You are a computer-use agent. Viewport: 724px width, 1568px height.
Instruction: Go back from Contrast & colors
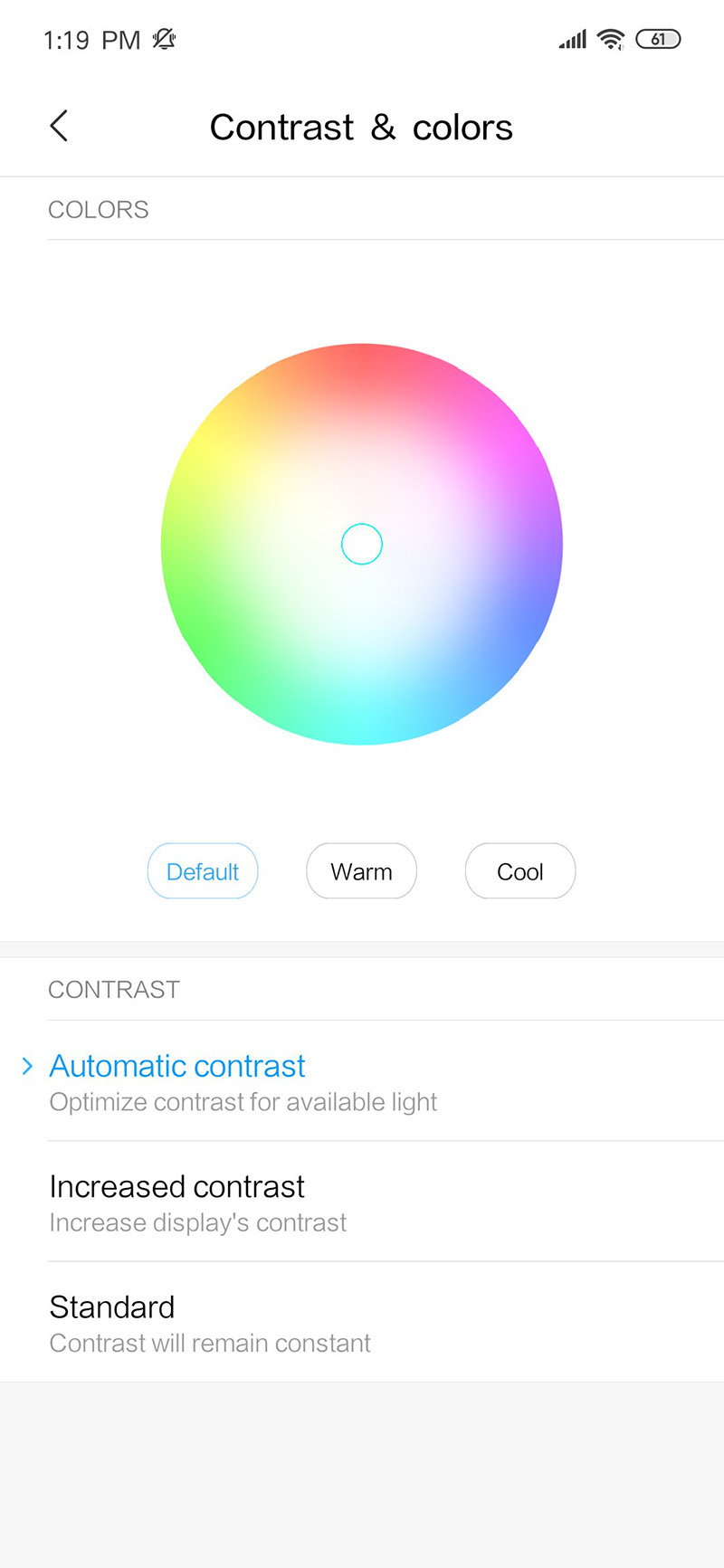point(60,127)
